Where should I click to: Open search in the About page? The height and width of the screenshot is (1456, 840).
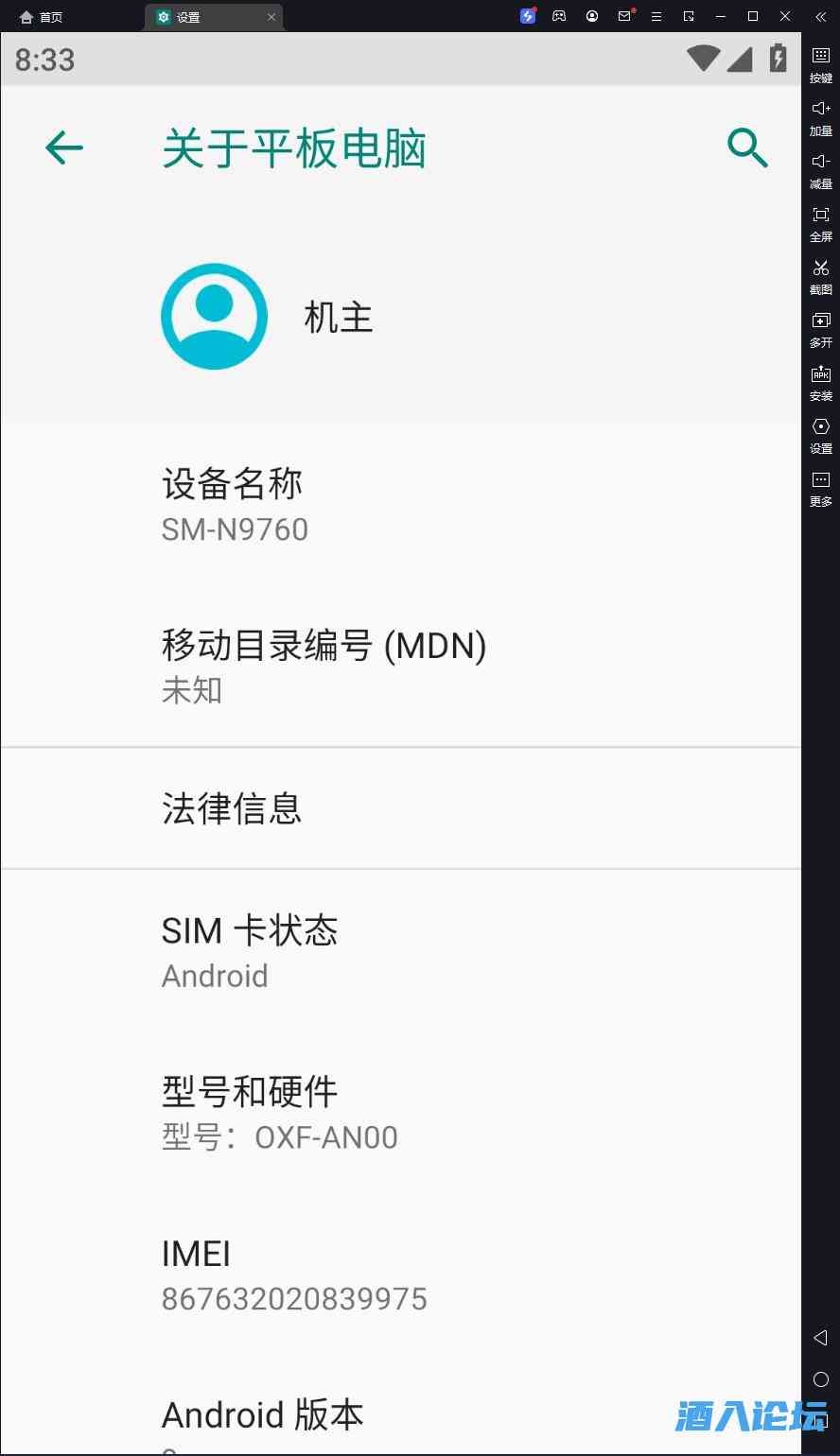[747, 148]
